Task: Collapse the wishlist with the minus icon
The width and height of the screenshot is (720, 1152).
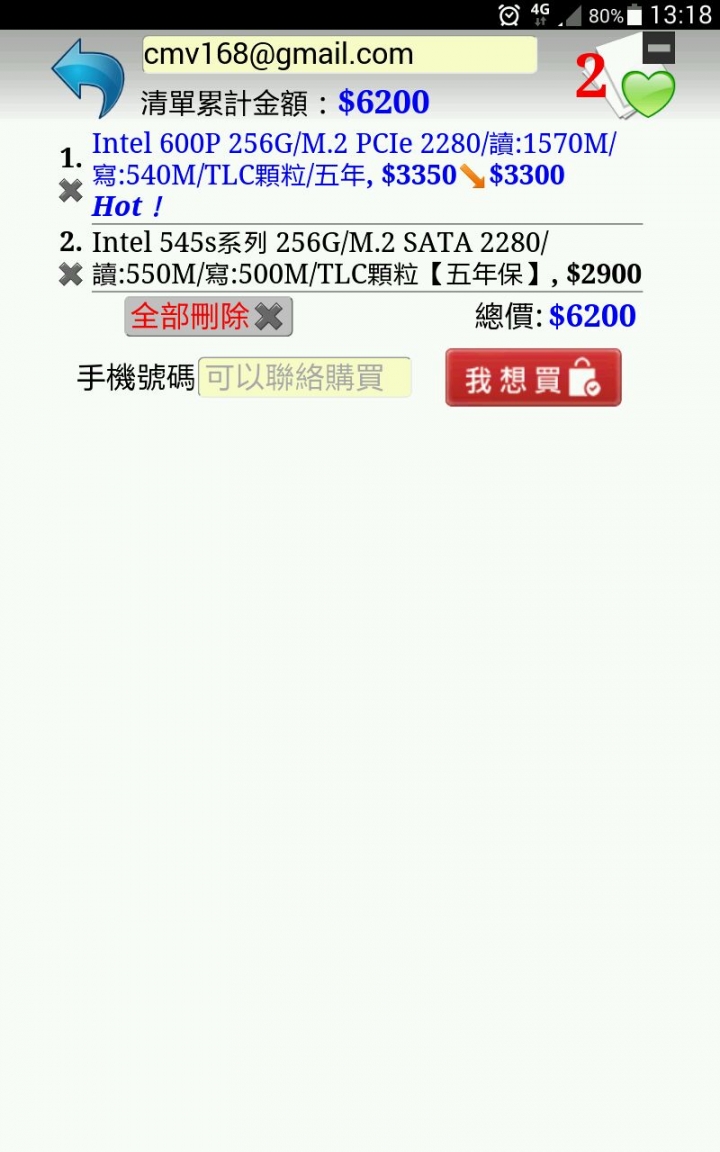Action: click(658, 47)
